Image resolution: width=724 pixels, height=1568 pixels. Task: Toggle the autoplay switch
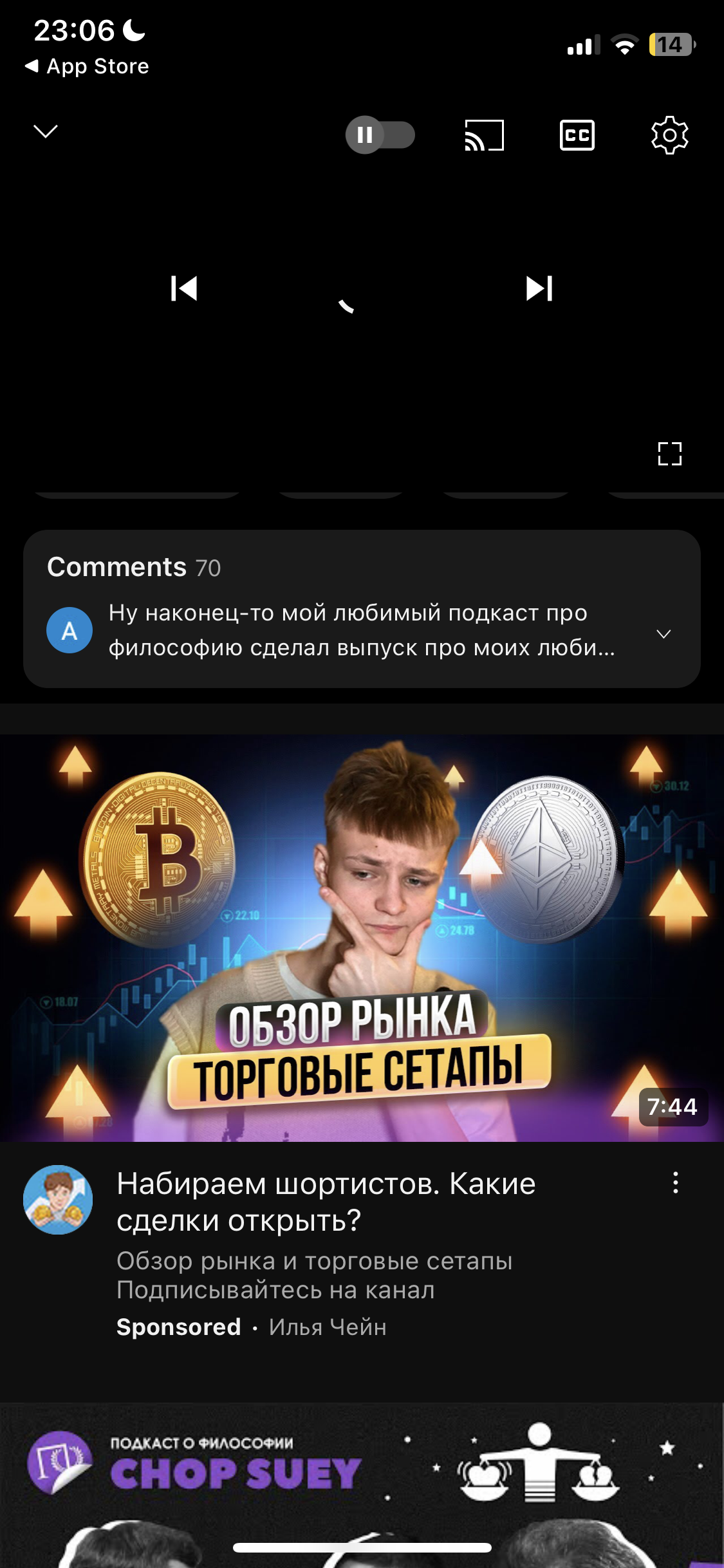point(380,135)
